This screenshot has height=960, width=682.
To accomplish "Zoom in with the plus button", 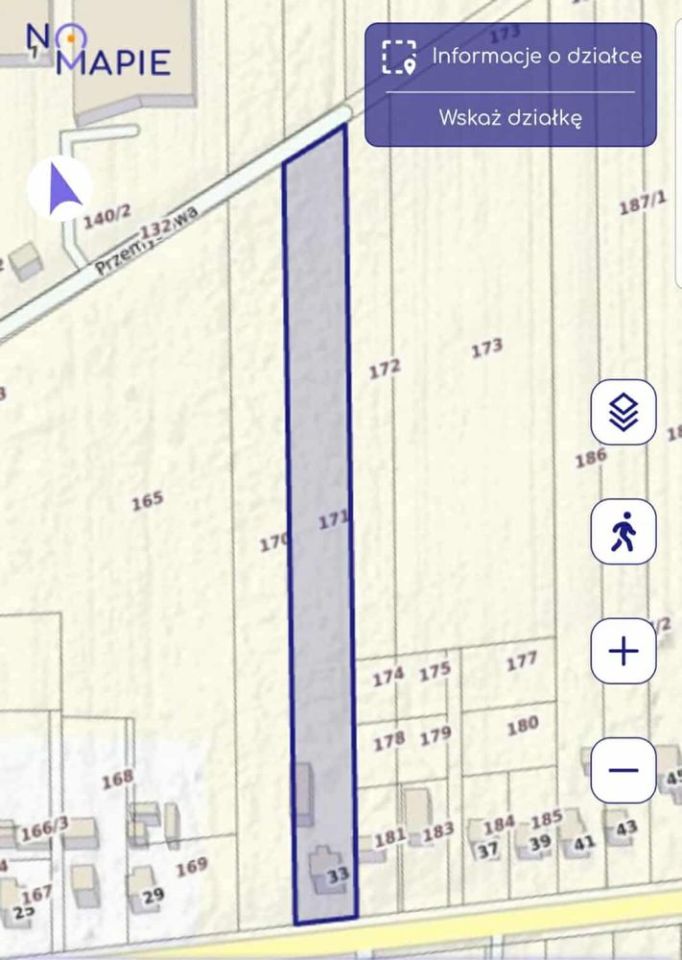I will (x=623, y=652).
